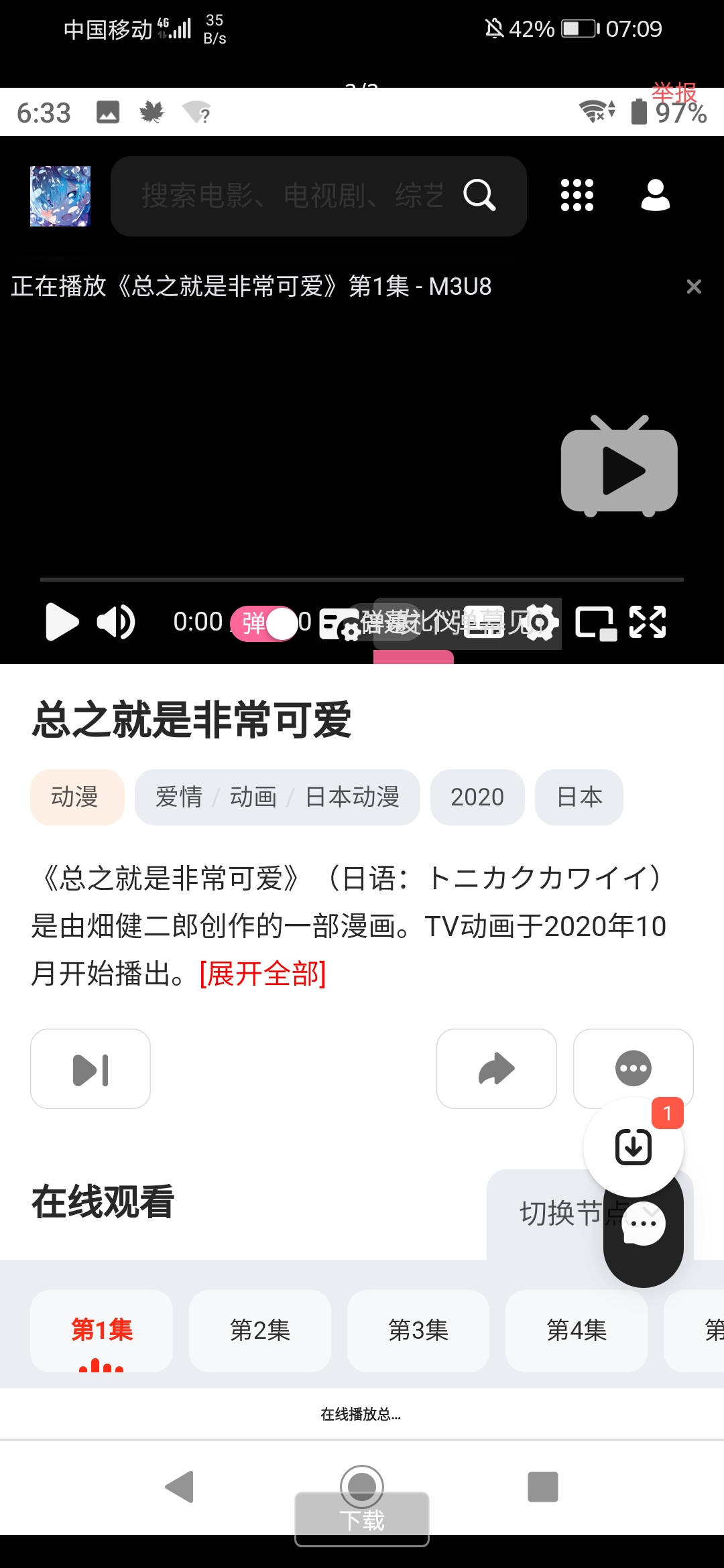Share this anime
Viewport: 724px width, 1568px height.
496,1069
